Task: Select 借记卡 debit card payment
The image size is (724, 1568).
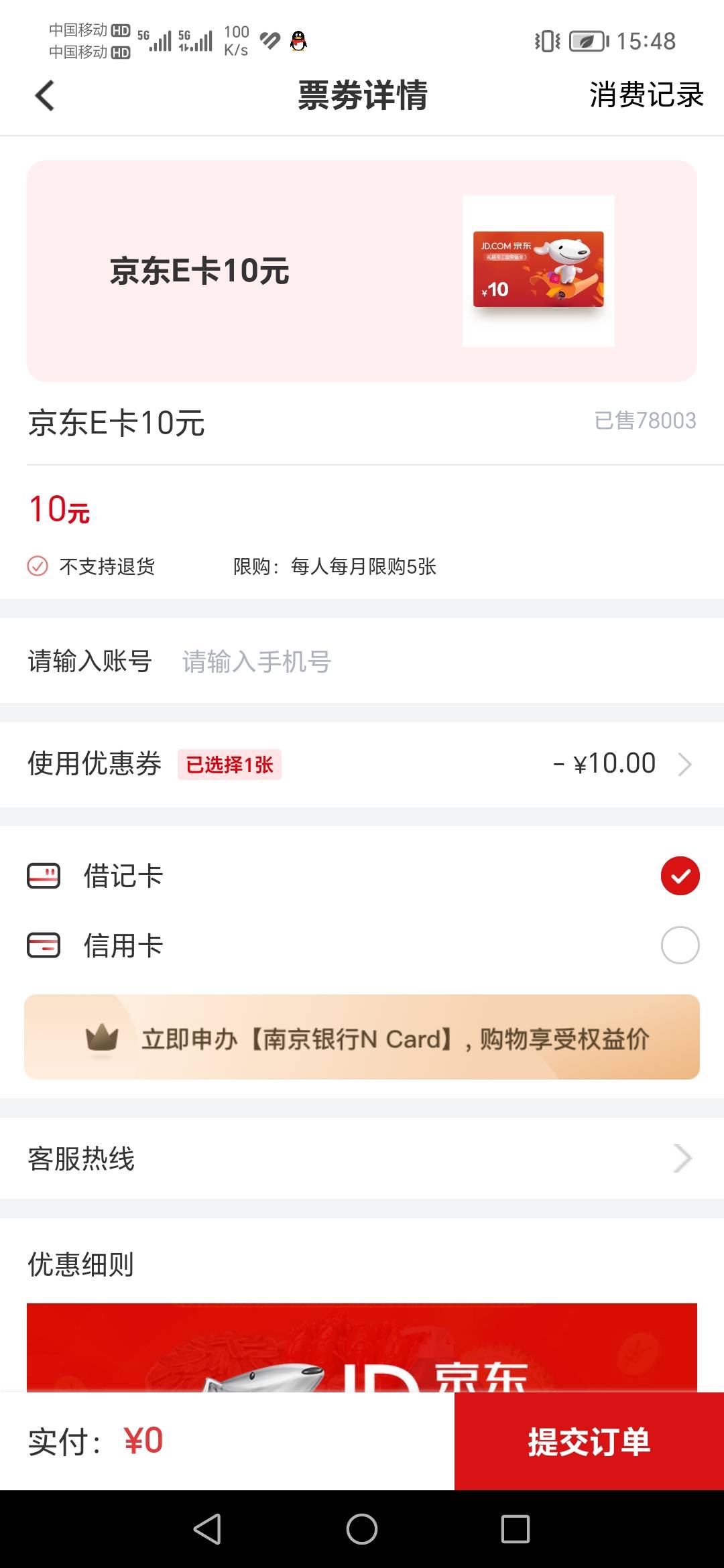Action: click(362, 876)
